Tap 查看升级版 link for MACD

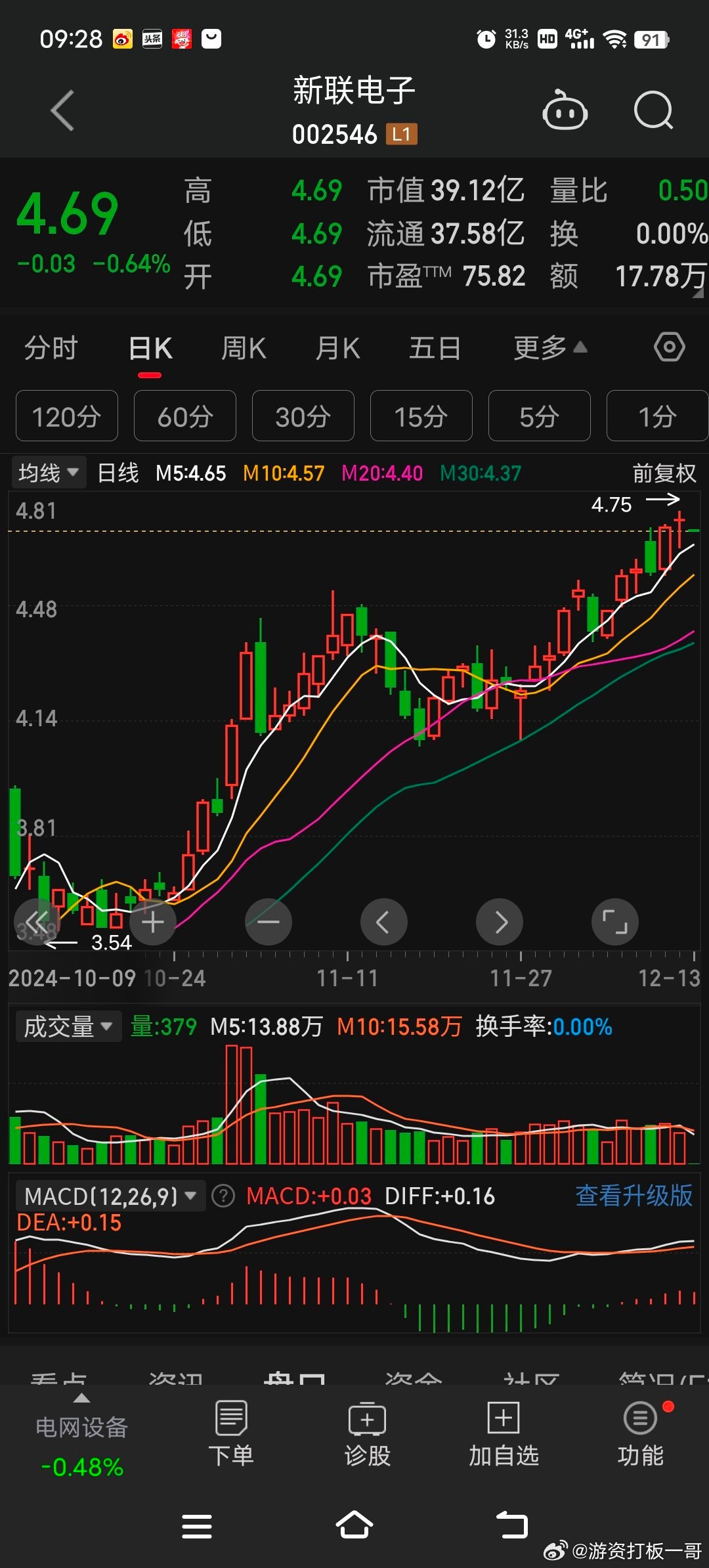(634, 1196)
